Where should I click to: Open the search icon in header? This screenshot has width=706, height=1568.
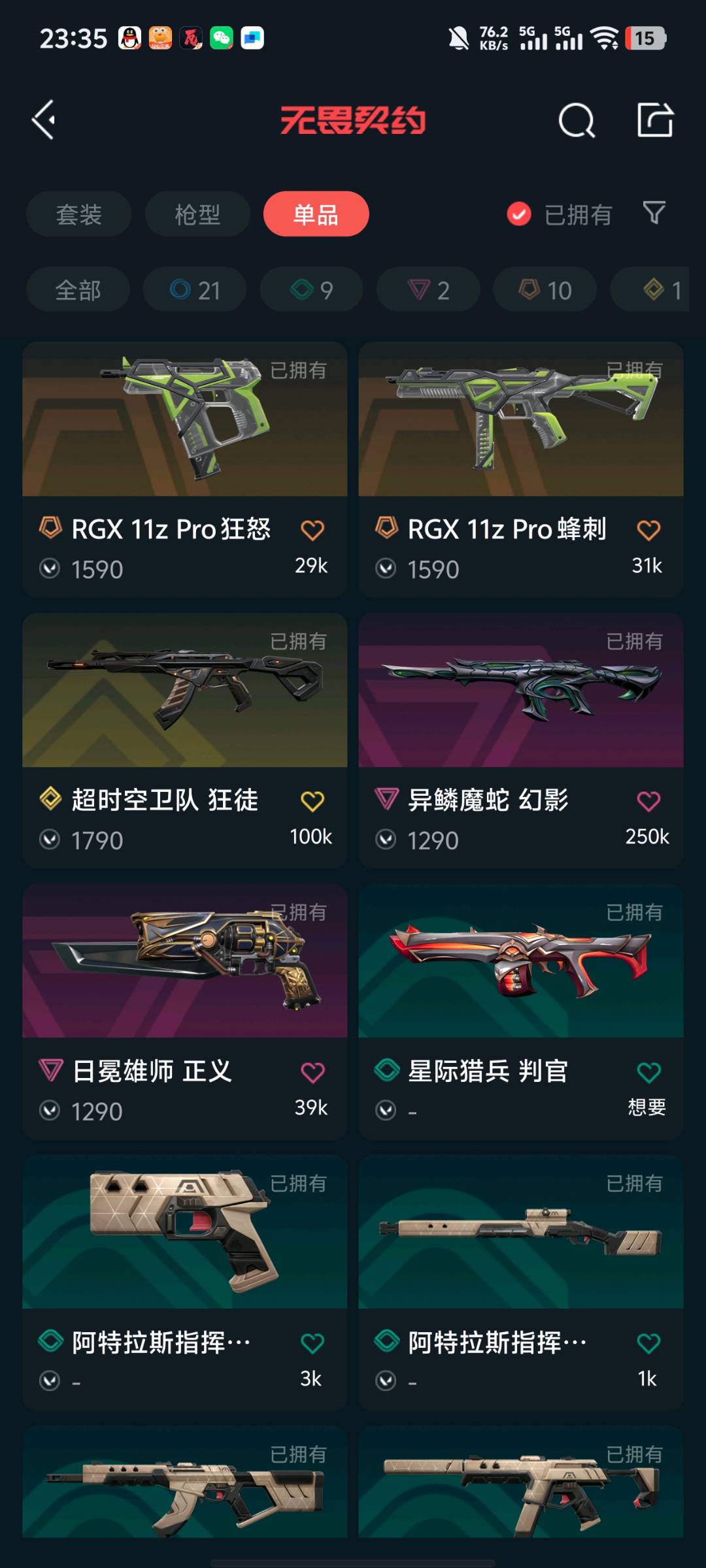coord(577,120)
